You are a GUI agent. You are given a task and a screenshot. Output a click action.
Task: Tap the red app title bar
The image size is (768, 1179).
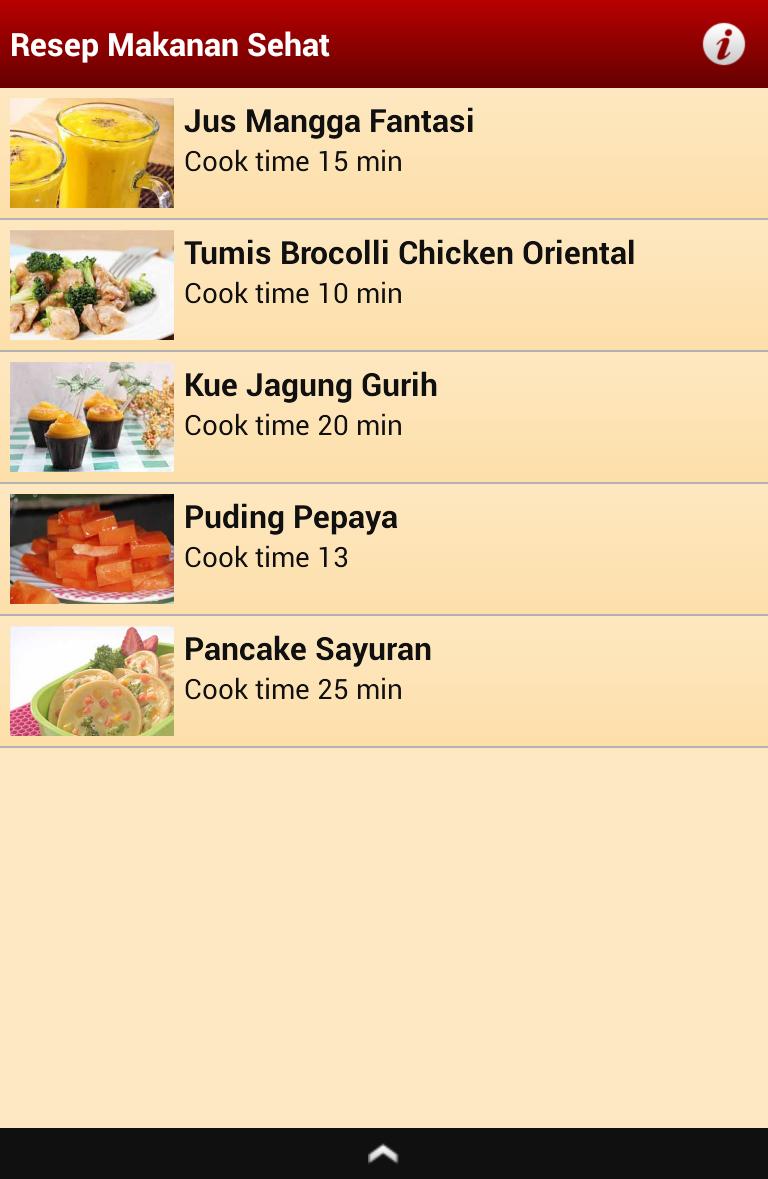tap(450, 44)
